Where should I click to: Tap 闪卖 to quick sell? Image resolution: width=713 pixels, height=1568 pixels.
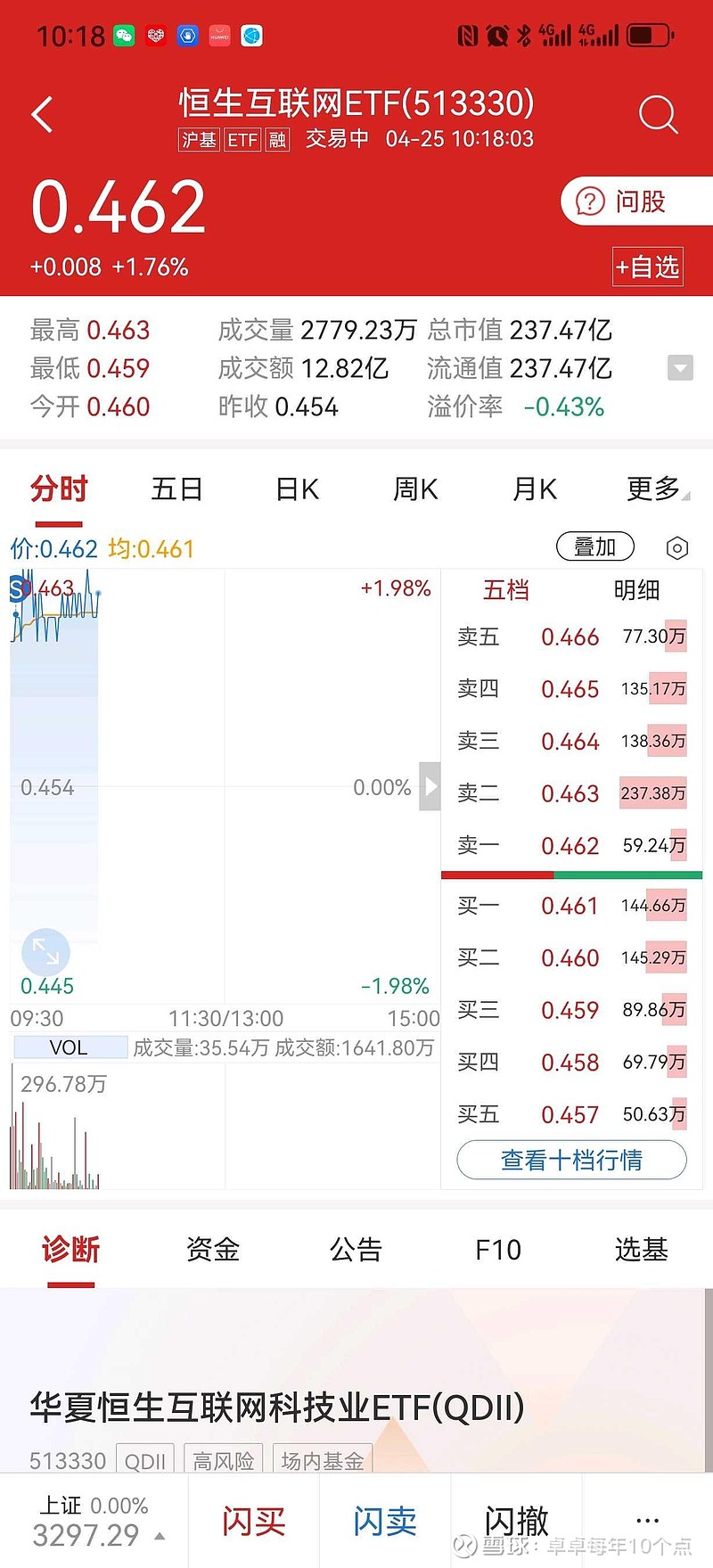click(384, 1520)
